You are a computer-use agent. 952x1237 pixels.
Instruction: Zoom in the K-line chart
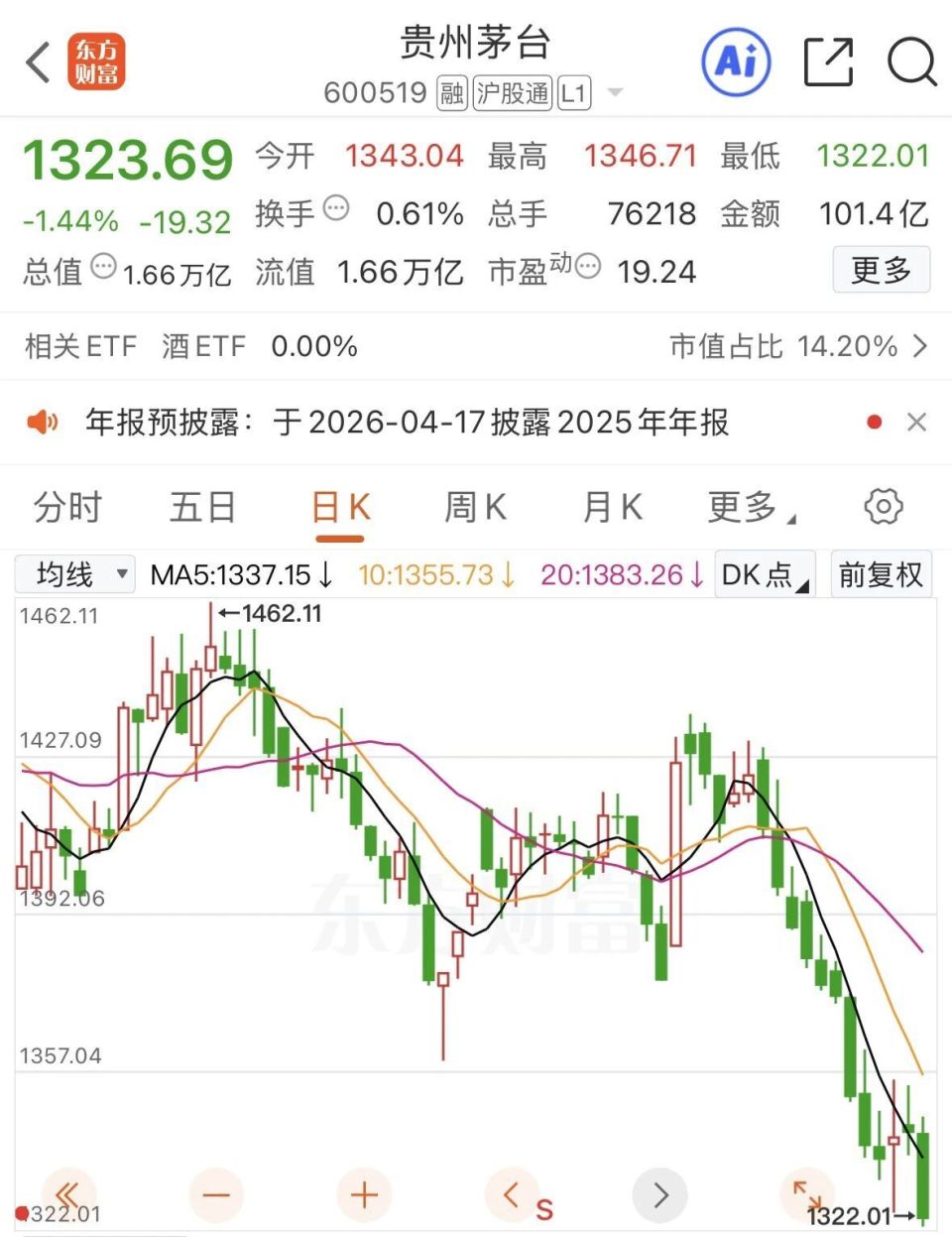tap(364, 1195)
